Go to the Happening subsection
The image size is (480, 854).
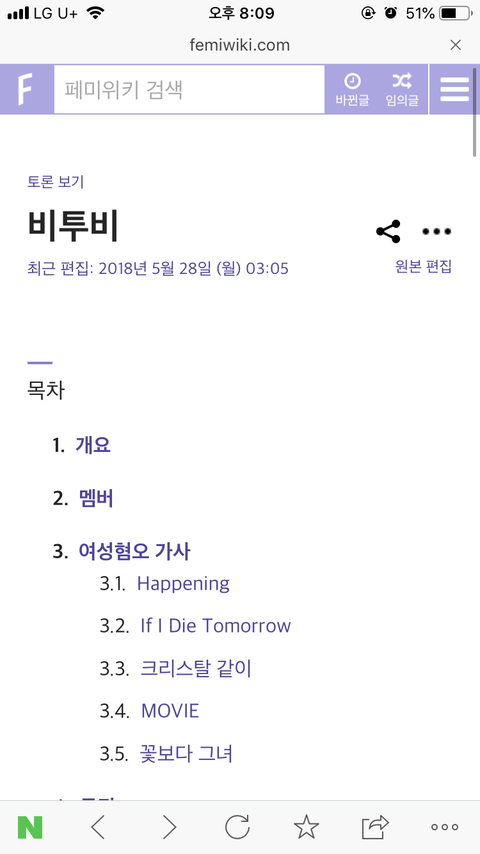tap(183, 584)
